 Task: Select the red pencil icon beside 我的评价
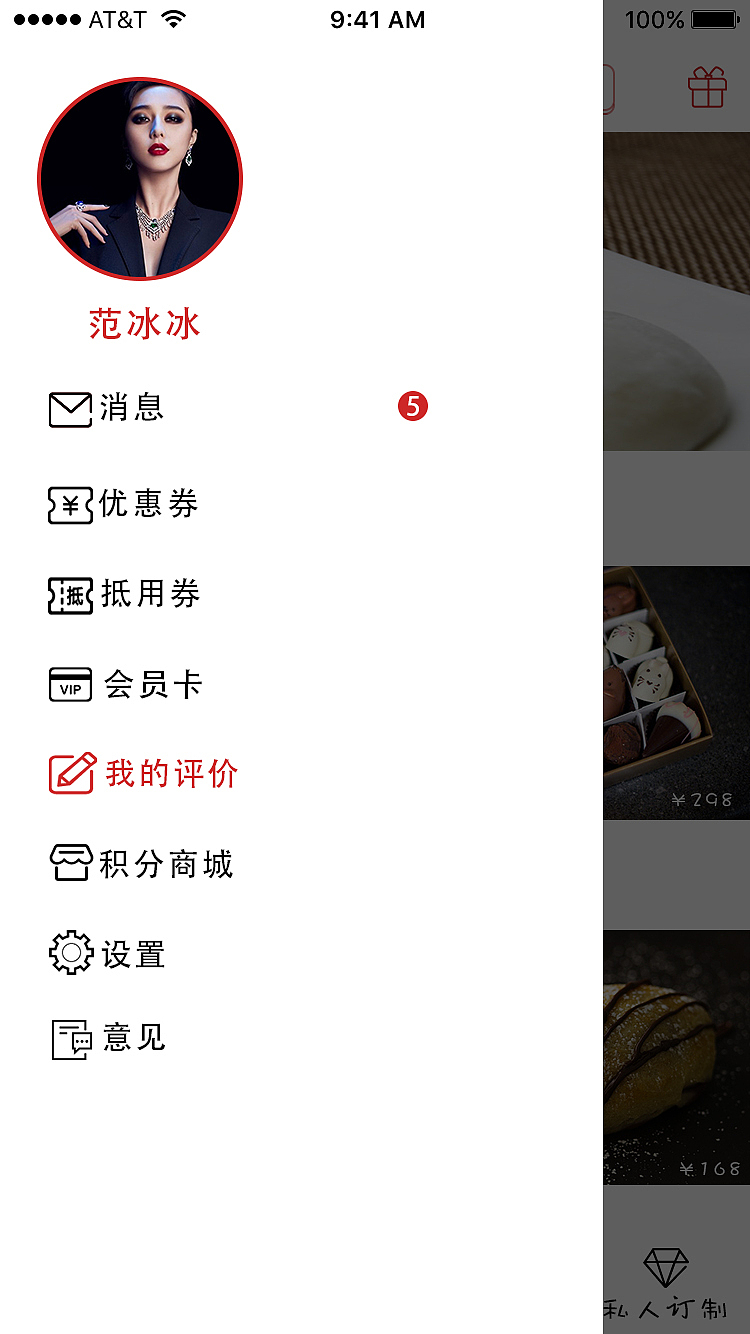(68, 772)
